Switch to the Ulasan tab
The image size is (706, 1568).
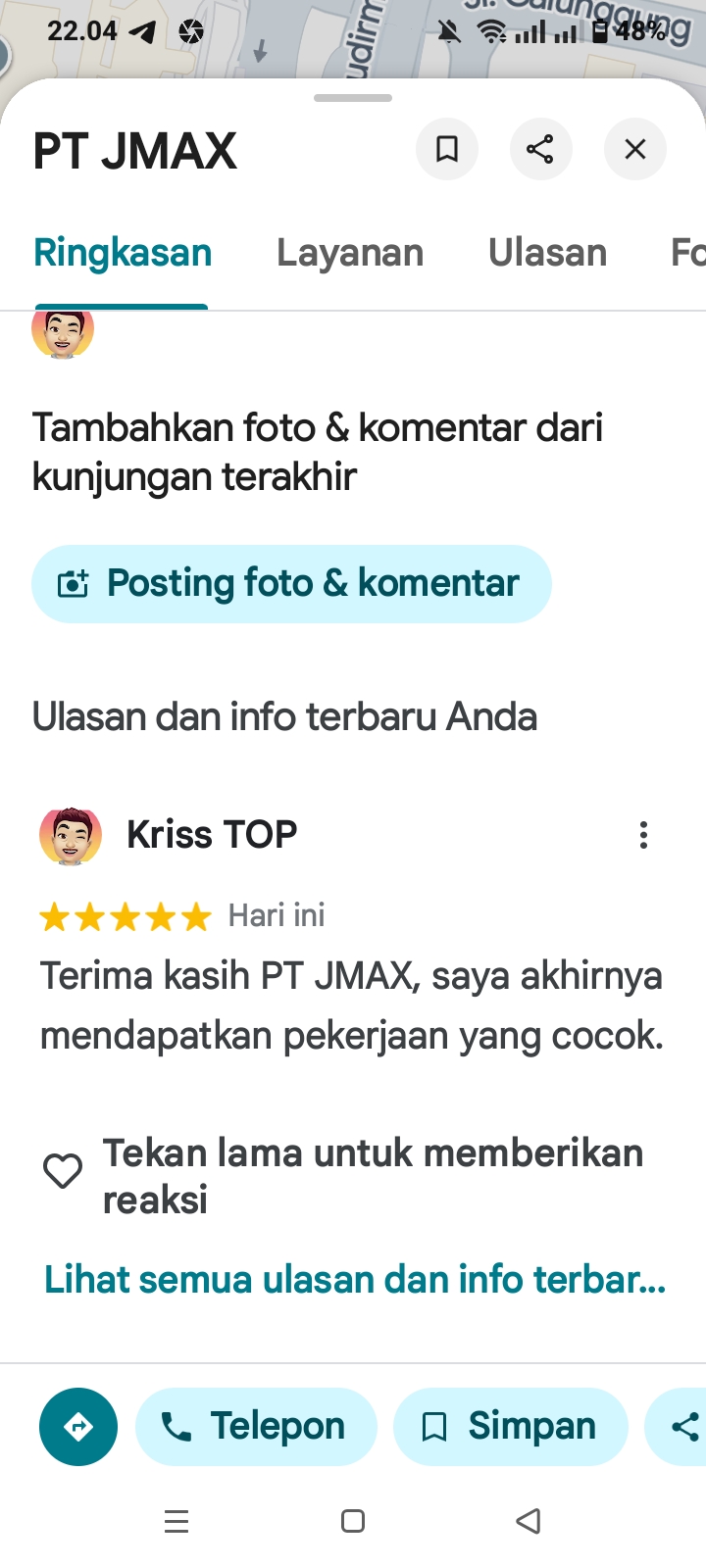[x=547, y=253]
